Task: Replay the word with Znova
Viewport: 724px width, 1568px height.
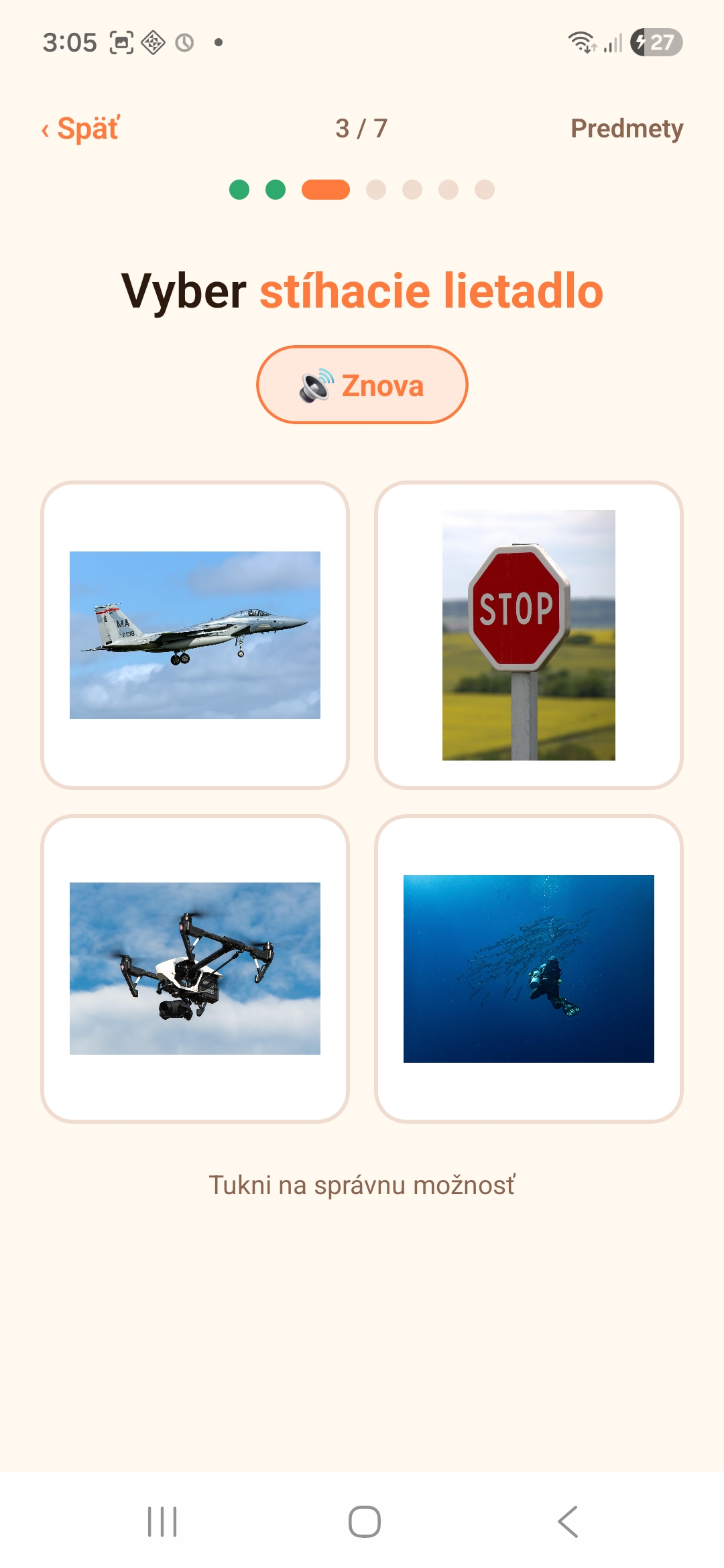Action: coord(362,385)
